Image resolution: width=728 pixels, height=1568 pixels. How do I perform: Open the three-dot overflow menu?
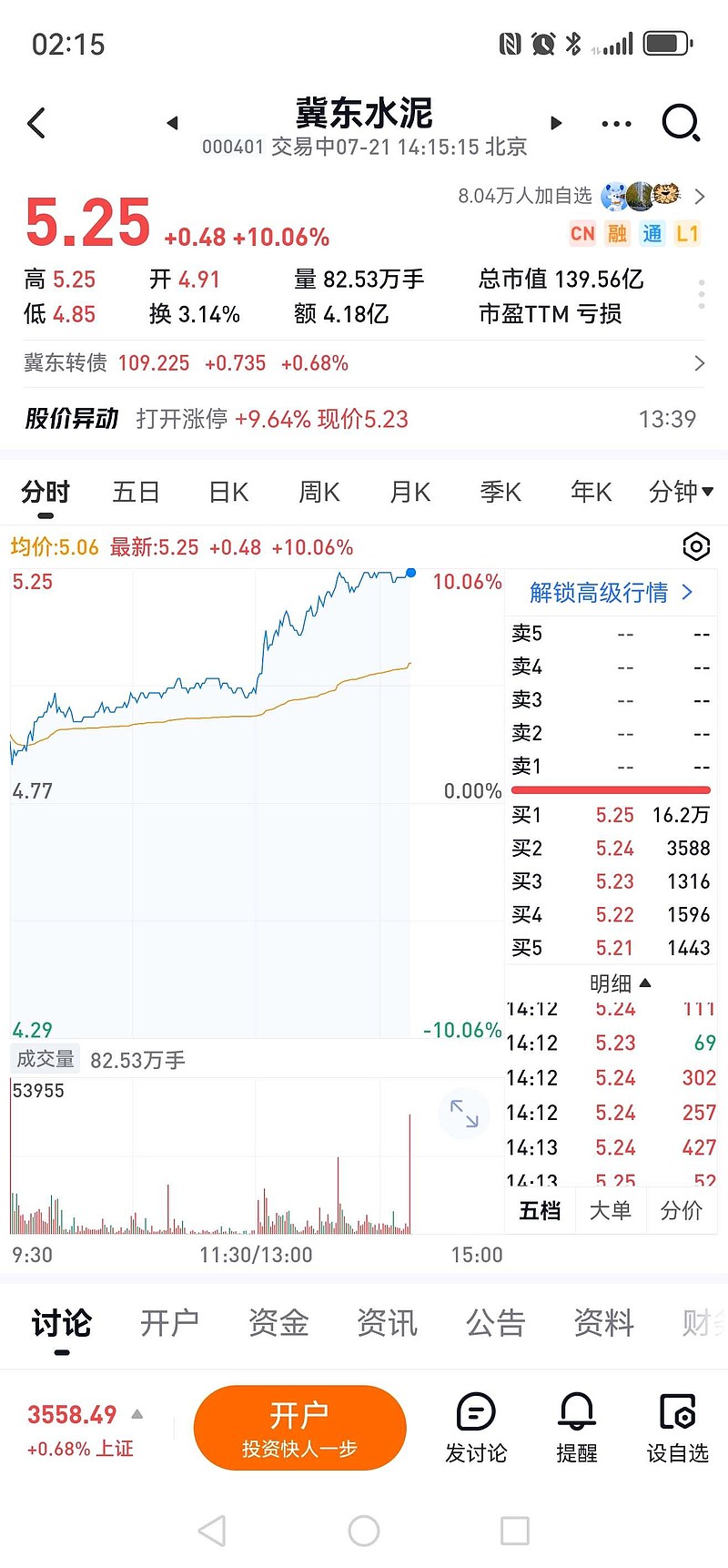(x=616, y=124)
